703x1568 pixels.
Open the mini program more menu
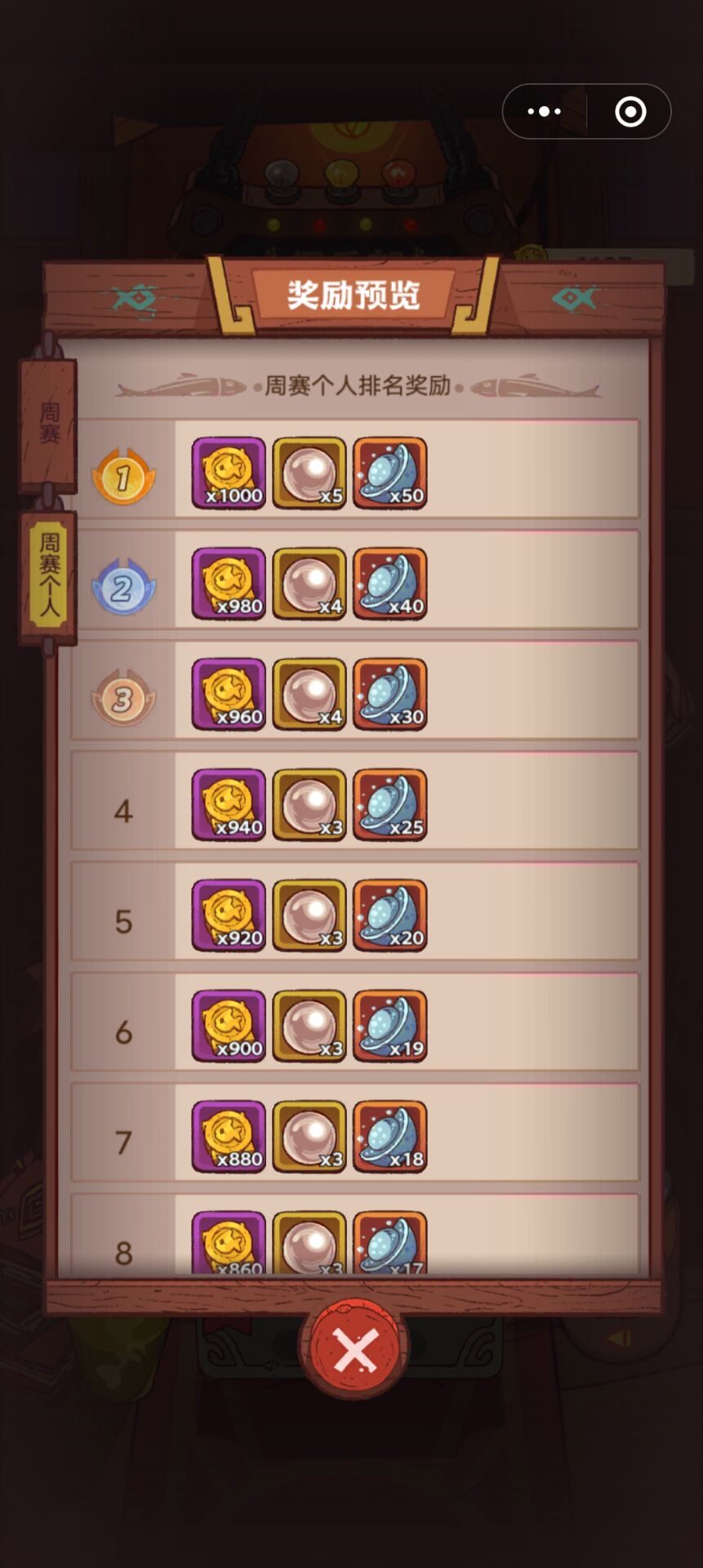tap(544, 111)
